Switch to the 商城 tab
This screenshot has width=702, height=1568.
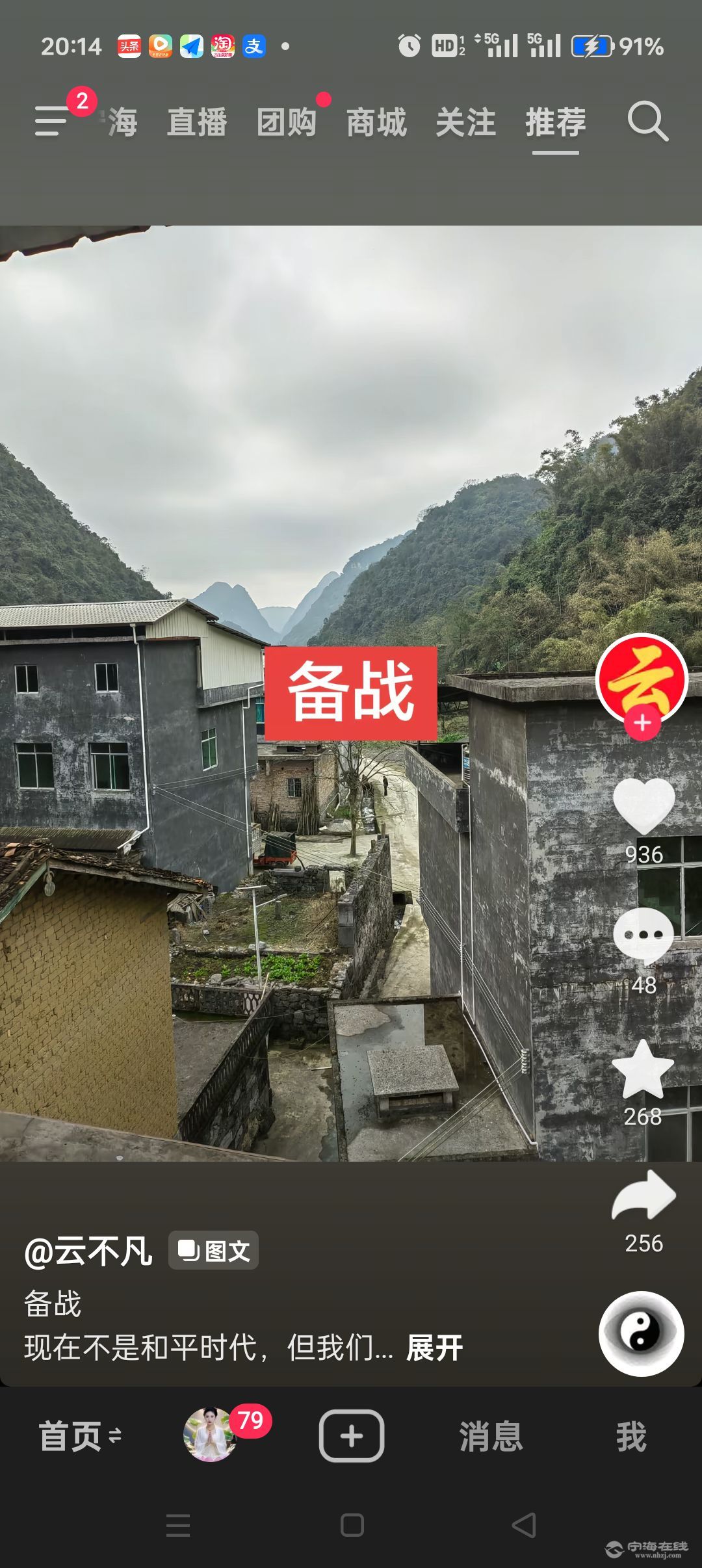(x=376, y=122)
